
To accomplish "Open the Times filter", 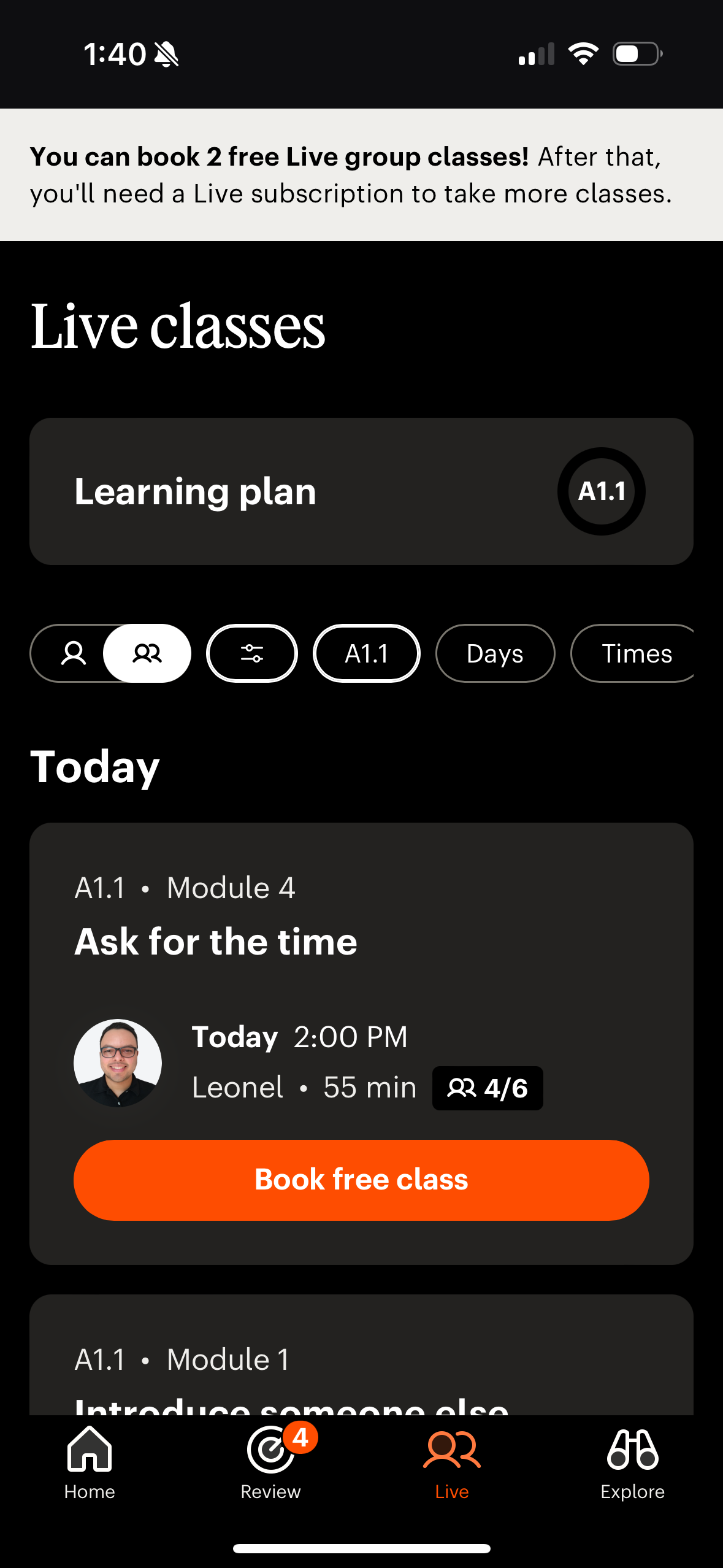I will click(637, 653).
